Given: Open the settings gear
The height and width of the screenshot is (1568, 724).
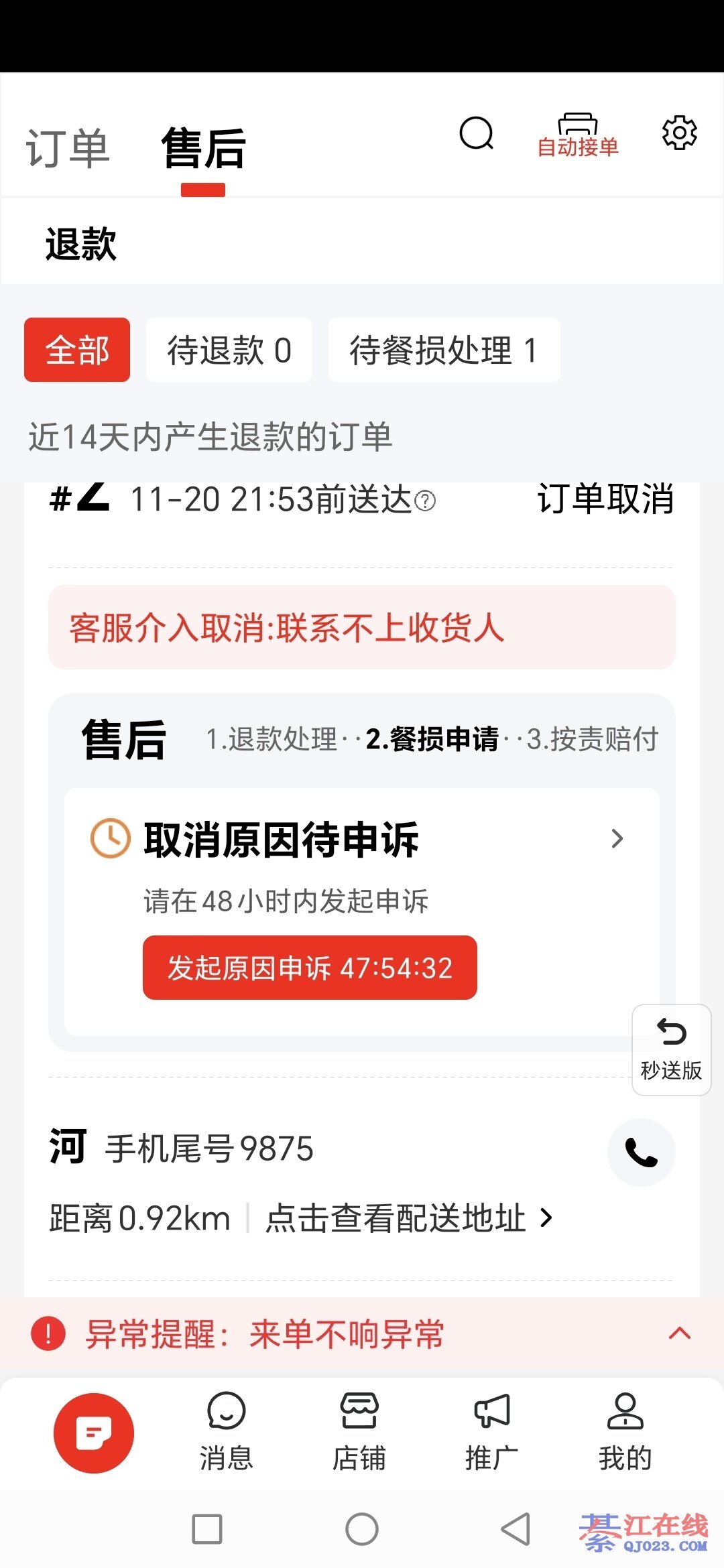Looking at the screenshot, I should pyautogui.click(x=679, y=133).
